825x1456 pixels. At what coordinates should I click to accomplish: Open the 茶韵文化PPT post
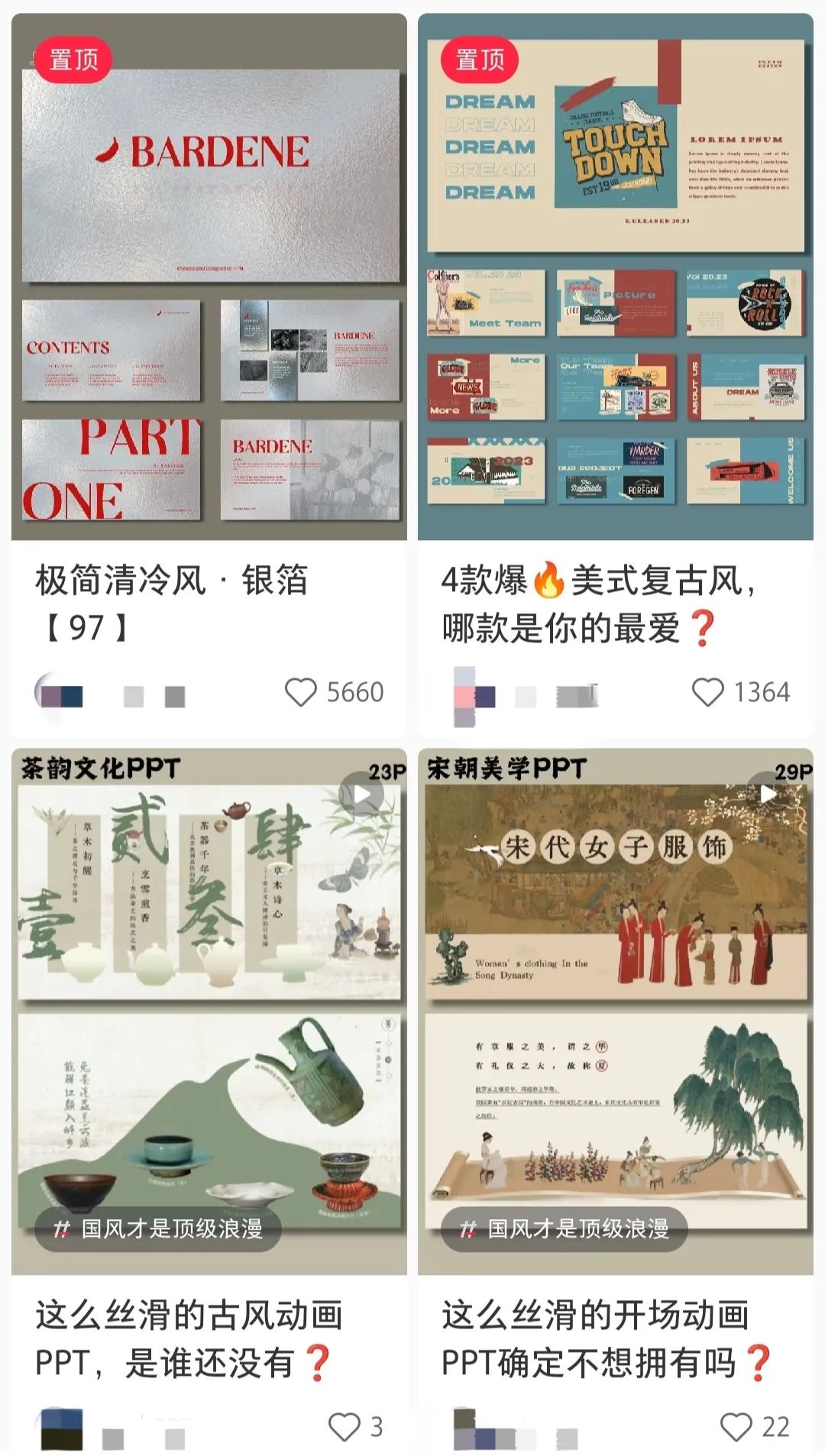click(x=209, y=1011)
